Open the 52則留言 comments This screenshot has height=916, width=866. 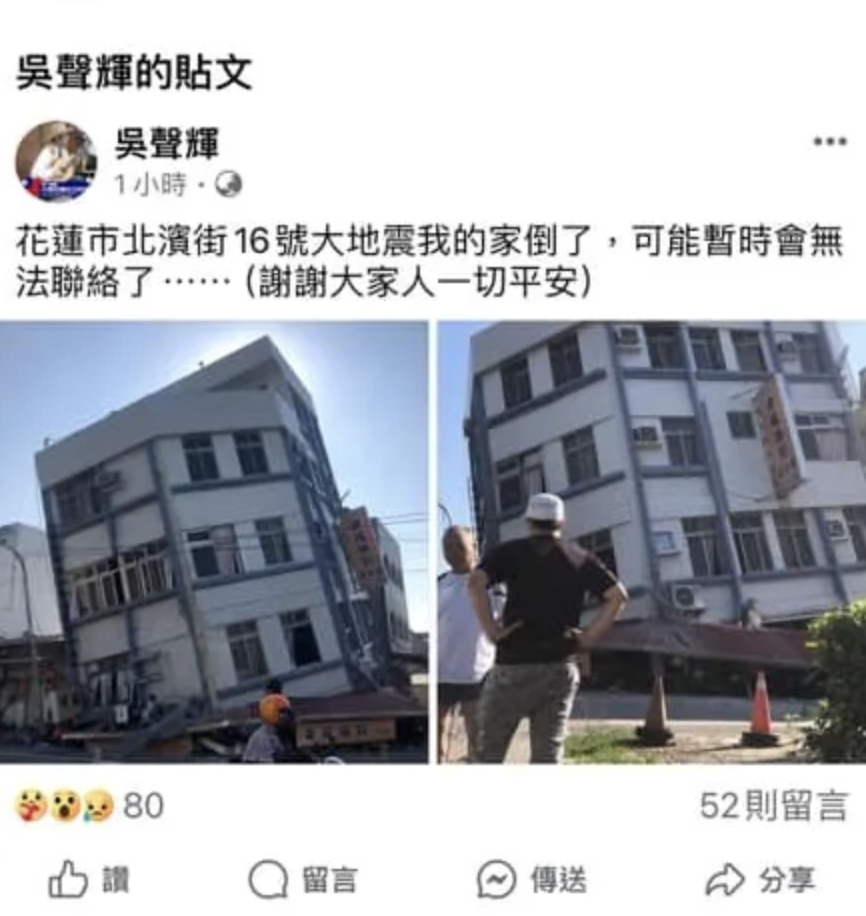click(773, 805)
